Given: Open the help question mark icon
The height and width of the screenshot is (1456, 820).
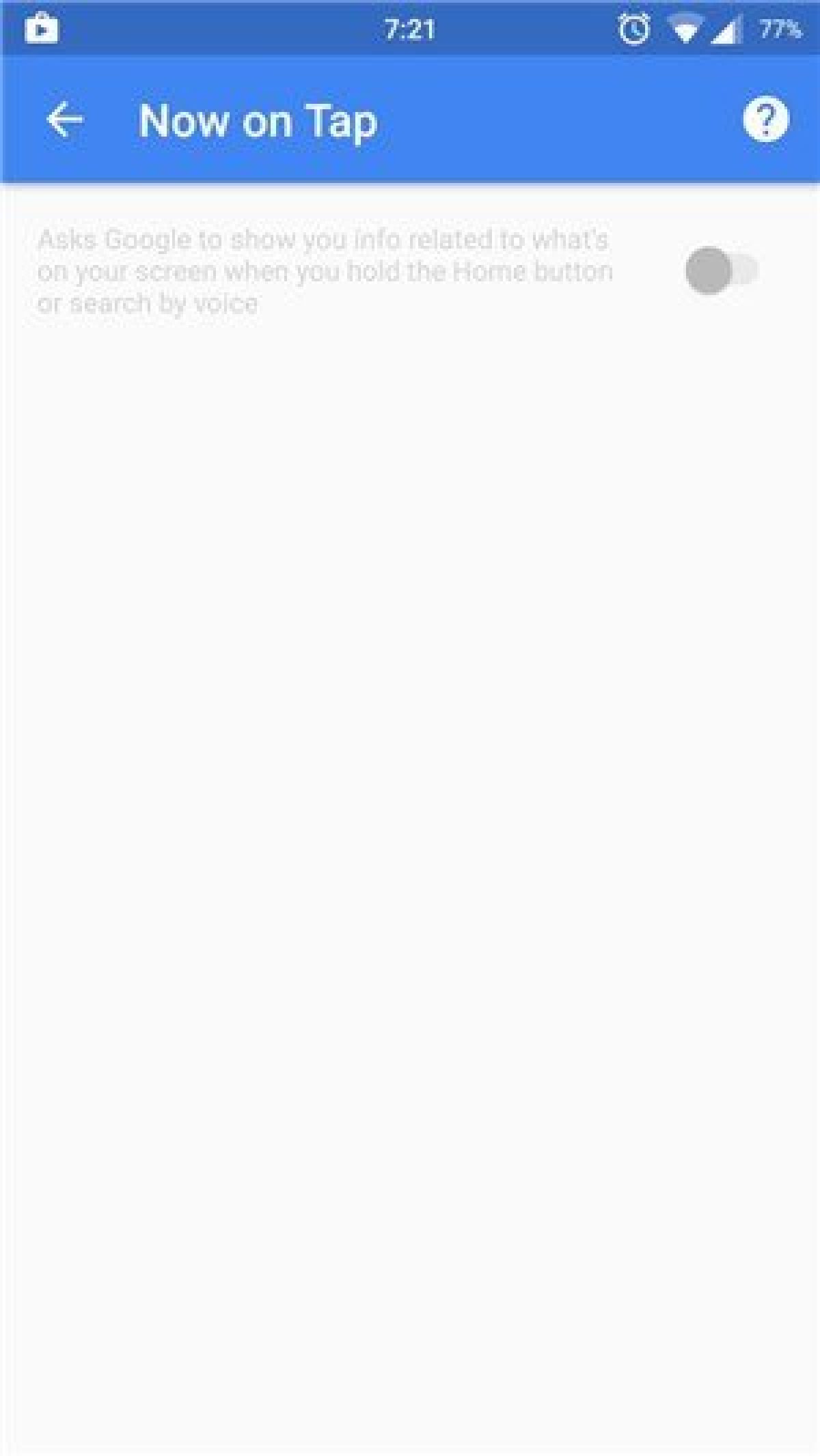Looking at the screenshot, I should pyautogui.click(x=765, y=120).
